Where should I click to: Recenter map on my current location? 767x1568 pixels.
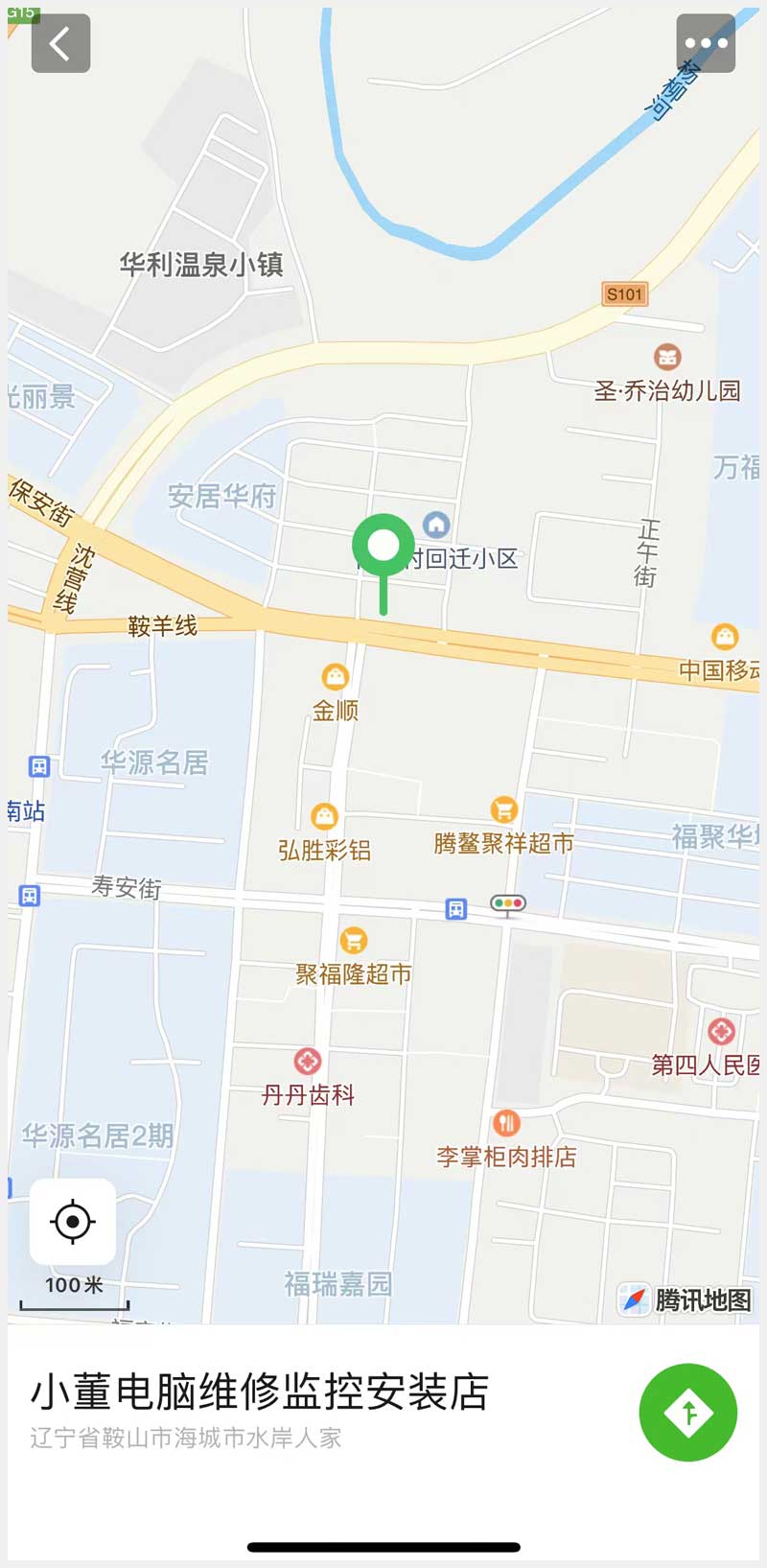[x=73, y=1222]
